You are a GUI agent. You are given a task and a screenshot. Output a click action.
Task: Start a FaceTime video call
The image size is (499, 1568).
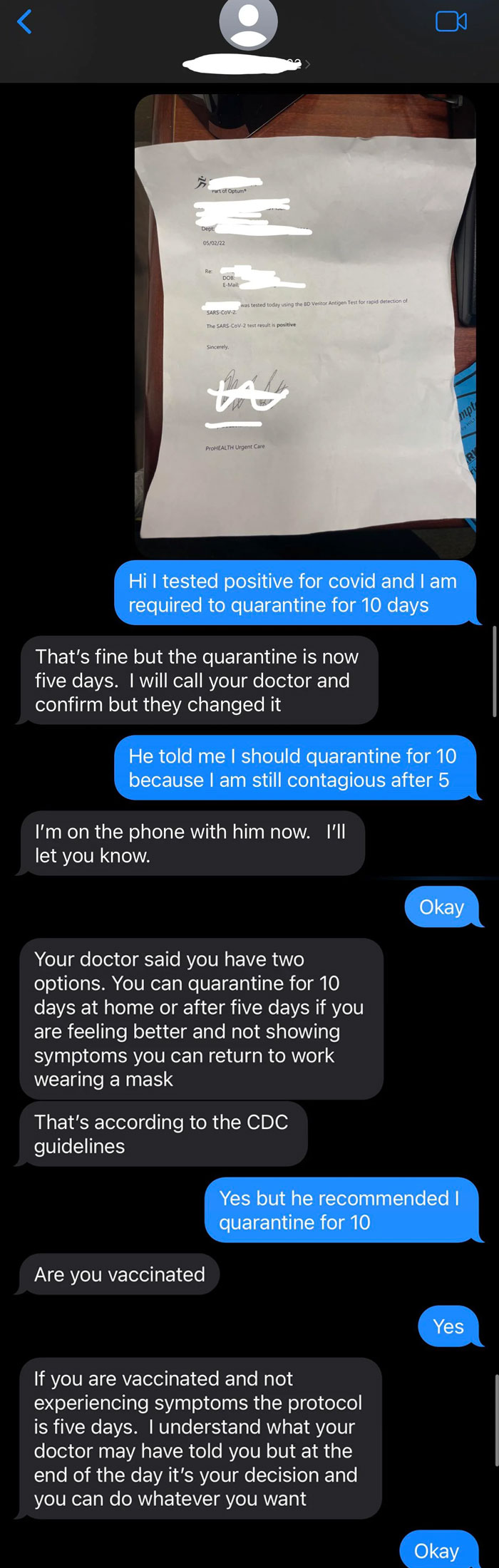click(x=451, y=21)
